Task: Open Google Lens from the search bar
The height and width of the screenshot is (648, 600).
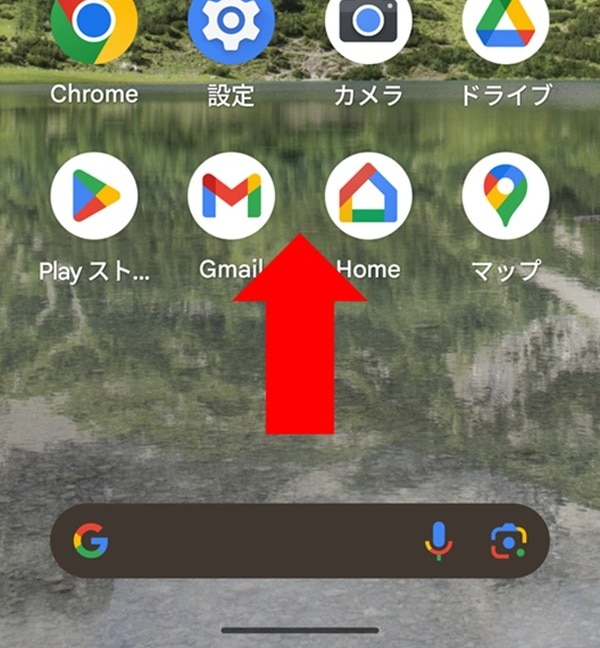Action: [508, 541]
